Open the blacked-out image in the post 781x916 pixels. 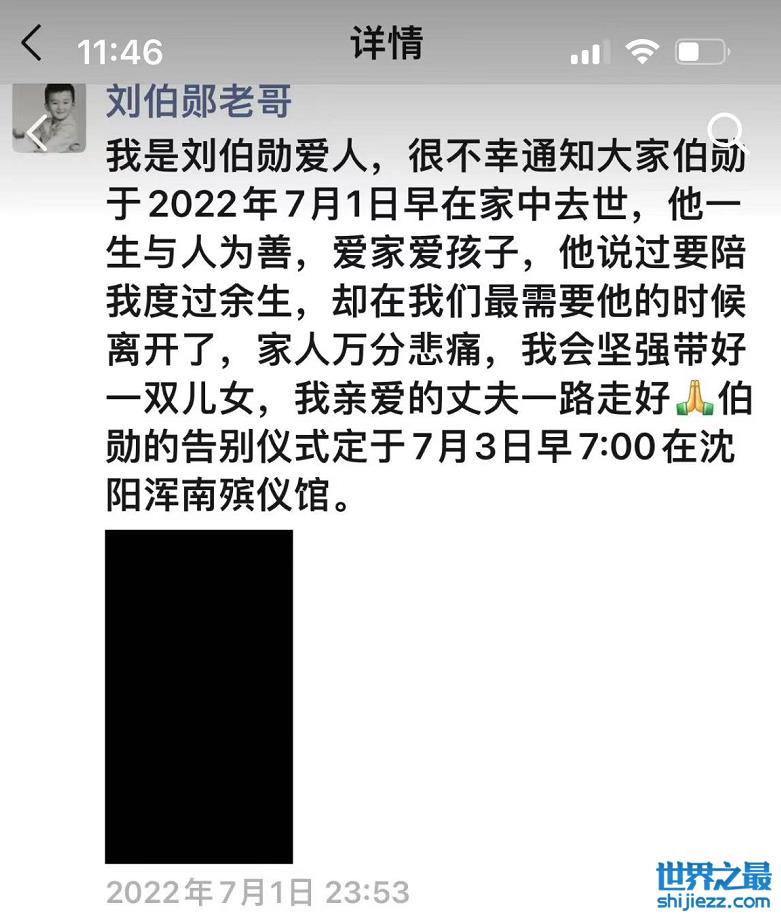tap(199, 696)
